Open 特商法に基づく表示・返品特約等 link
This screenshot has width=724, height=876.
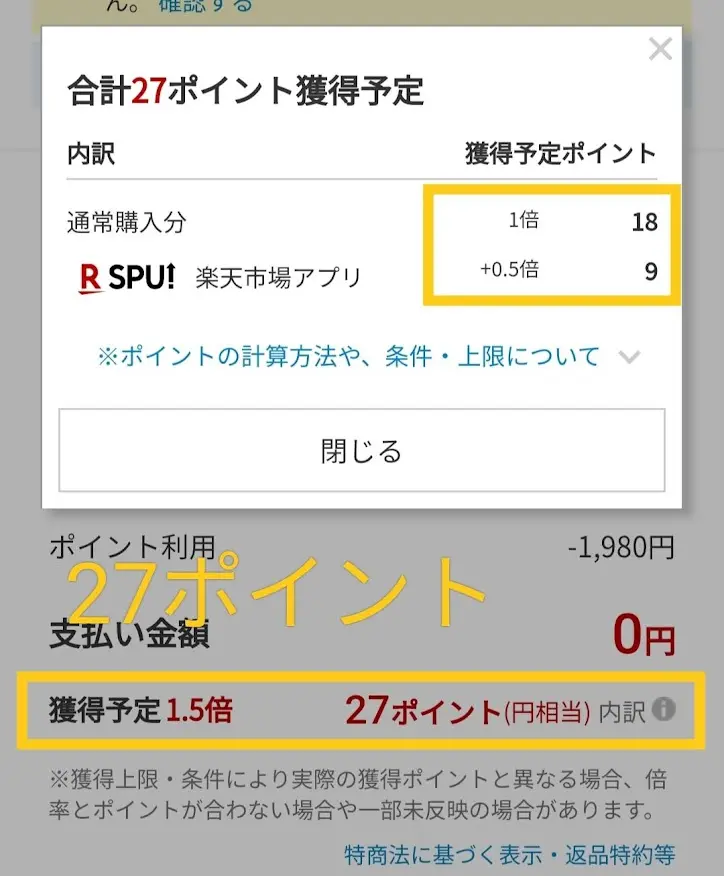509,855
